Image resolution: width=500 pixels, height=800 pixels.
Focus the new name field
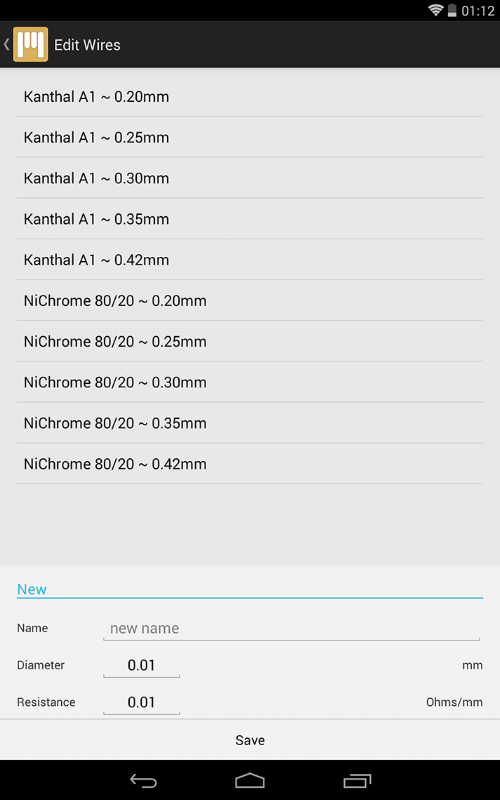(x=291, y=628)
